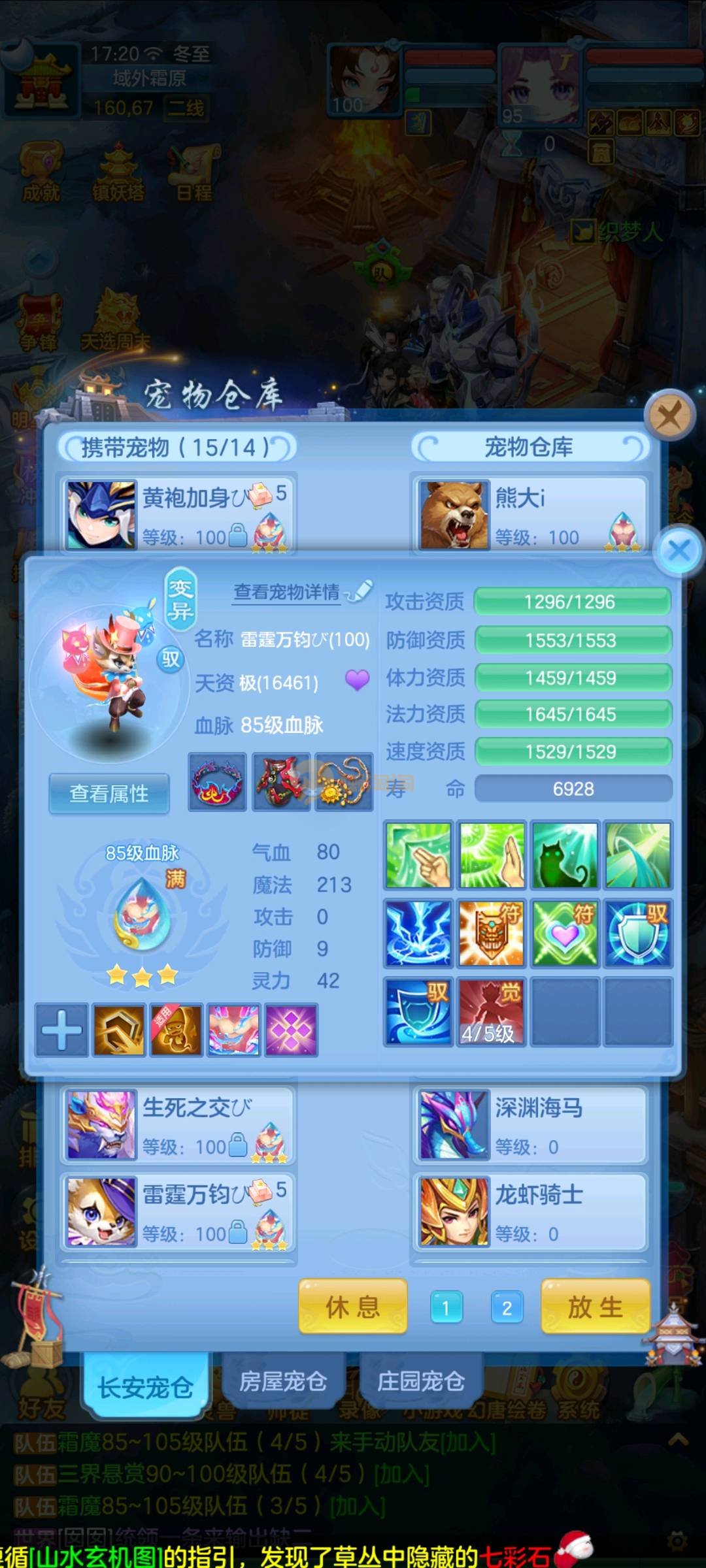
Task: Tap the plus slot to add an item
Action: [61, 1030]
